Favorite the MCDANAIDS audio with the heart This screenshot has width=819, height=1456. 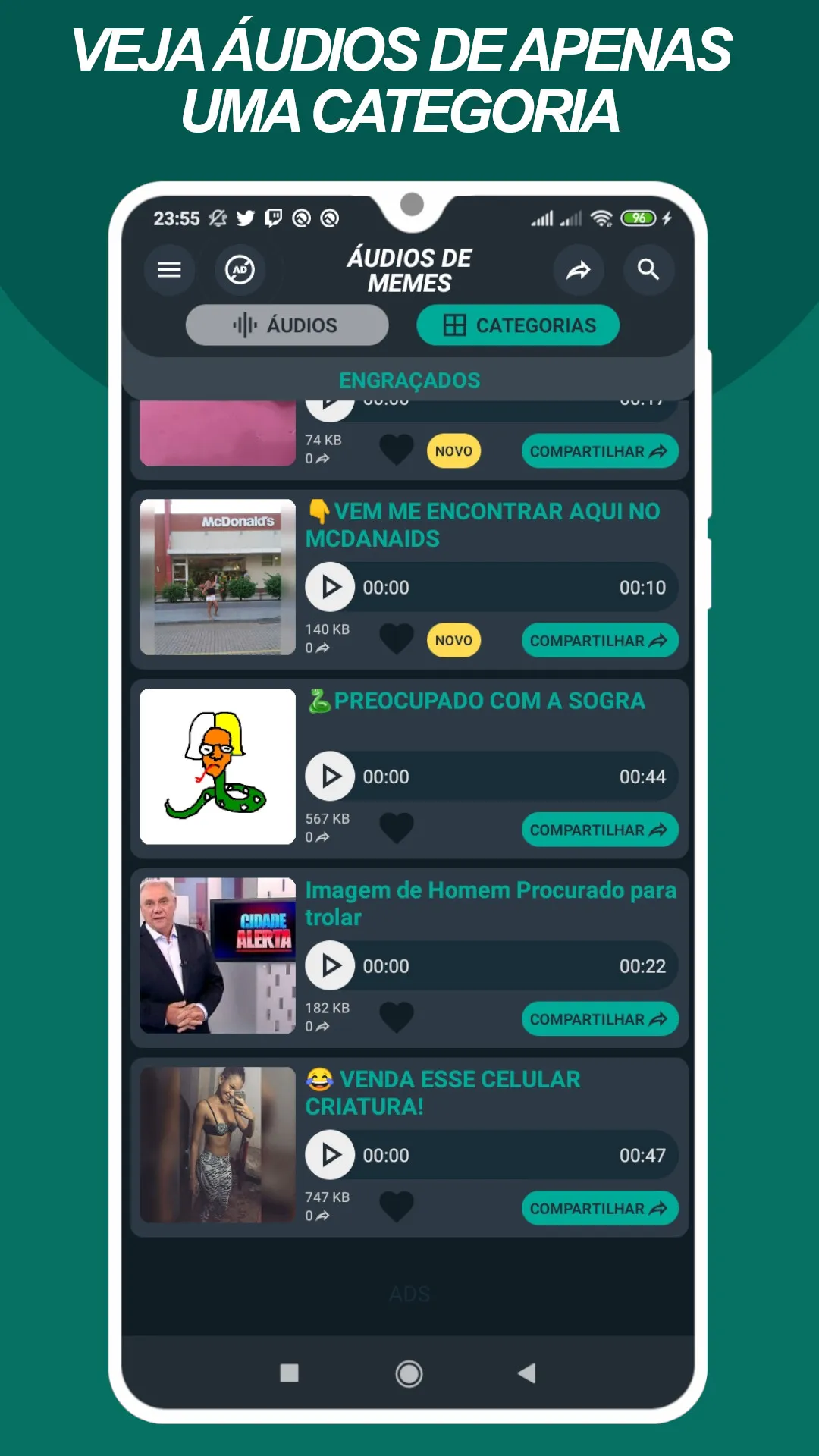coord(396,641)
